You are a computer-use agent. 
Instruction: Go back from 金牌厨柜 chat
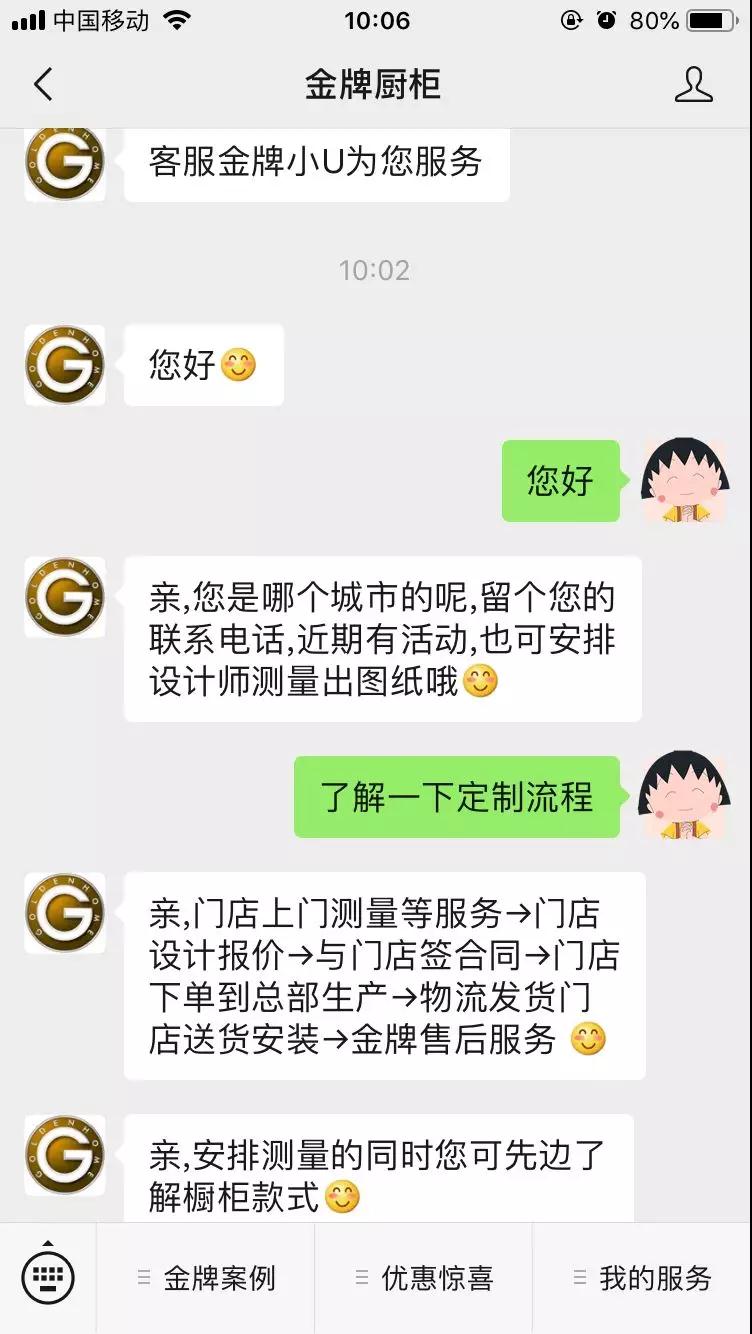[43, 85]
